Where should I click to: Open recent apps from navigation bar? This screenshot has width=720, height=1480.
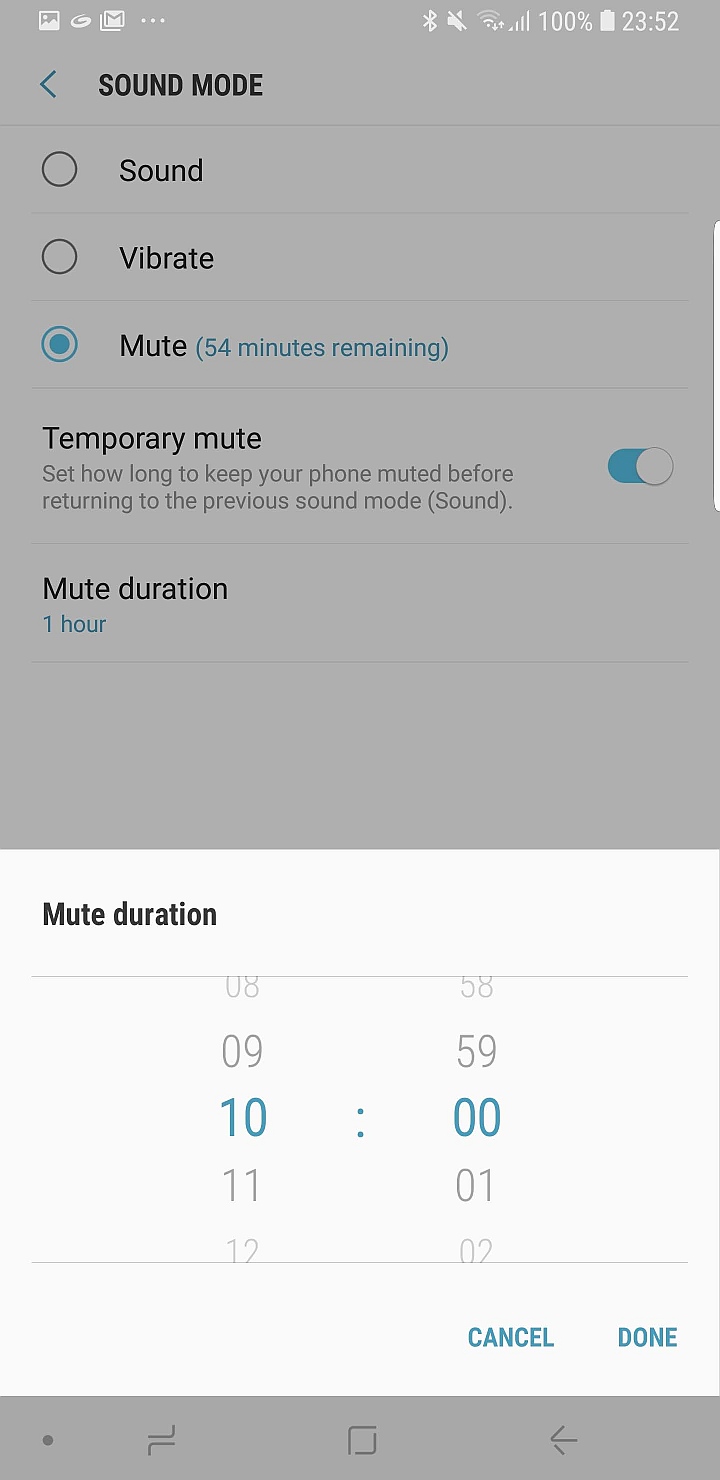pyautogui.click(x=161, y=1440)
